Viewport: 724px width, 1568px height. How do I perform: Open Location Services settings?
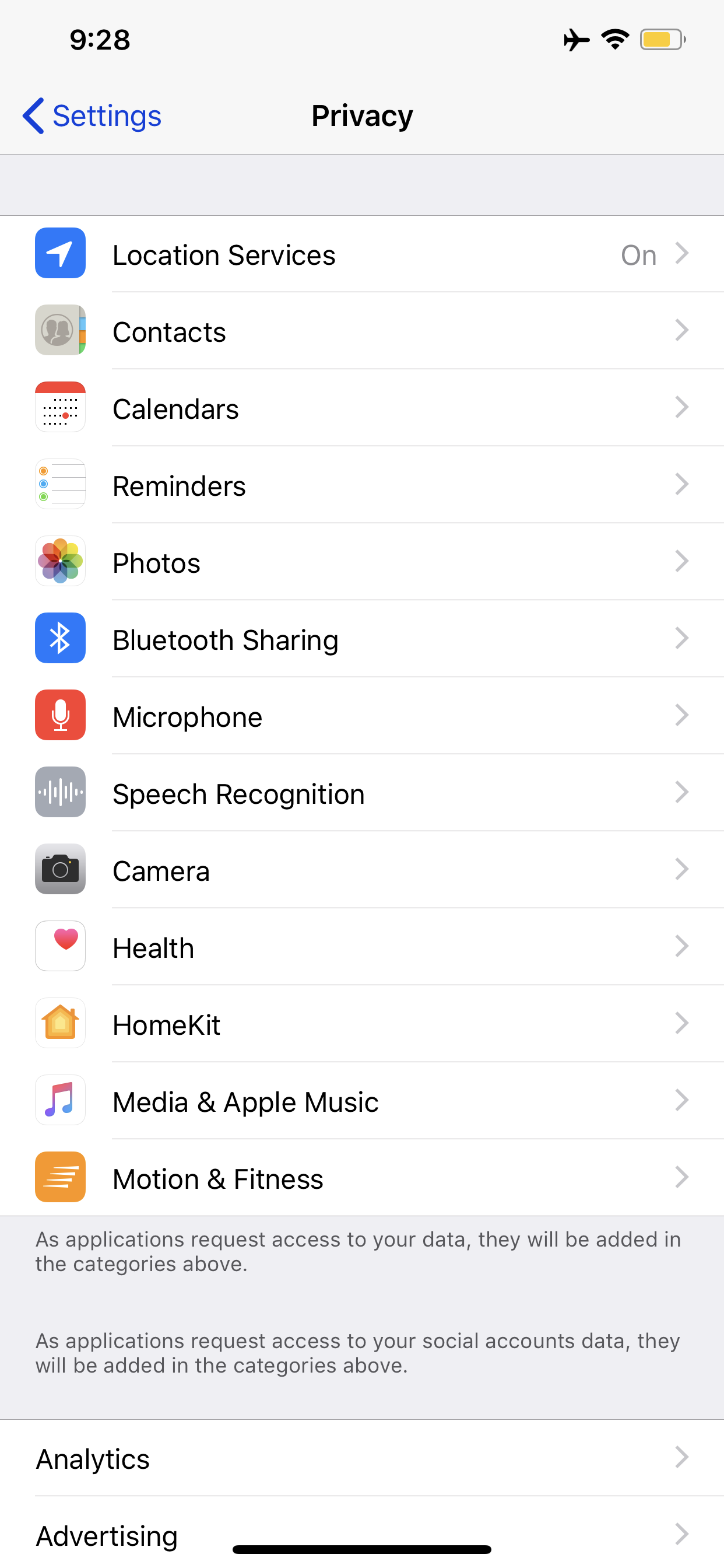[362, 254]
